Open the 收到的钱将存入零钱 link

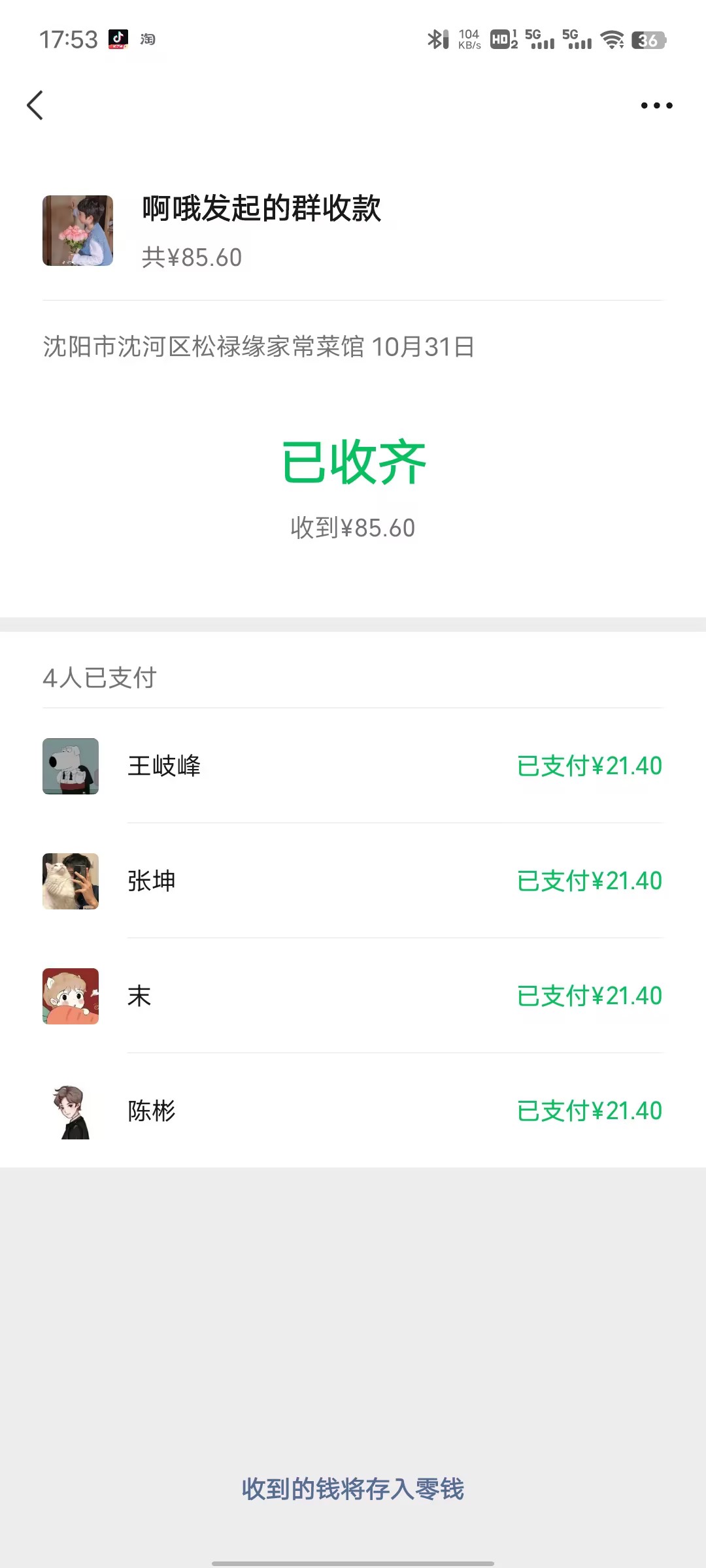(353, 1489)
